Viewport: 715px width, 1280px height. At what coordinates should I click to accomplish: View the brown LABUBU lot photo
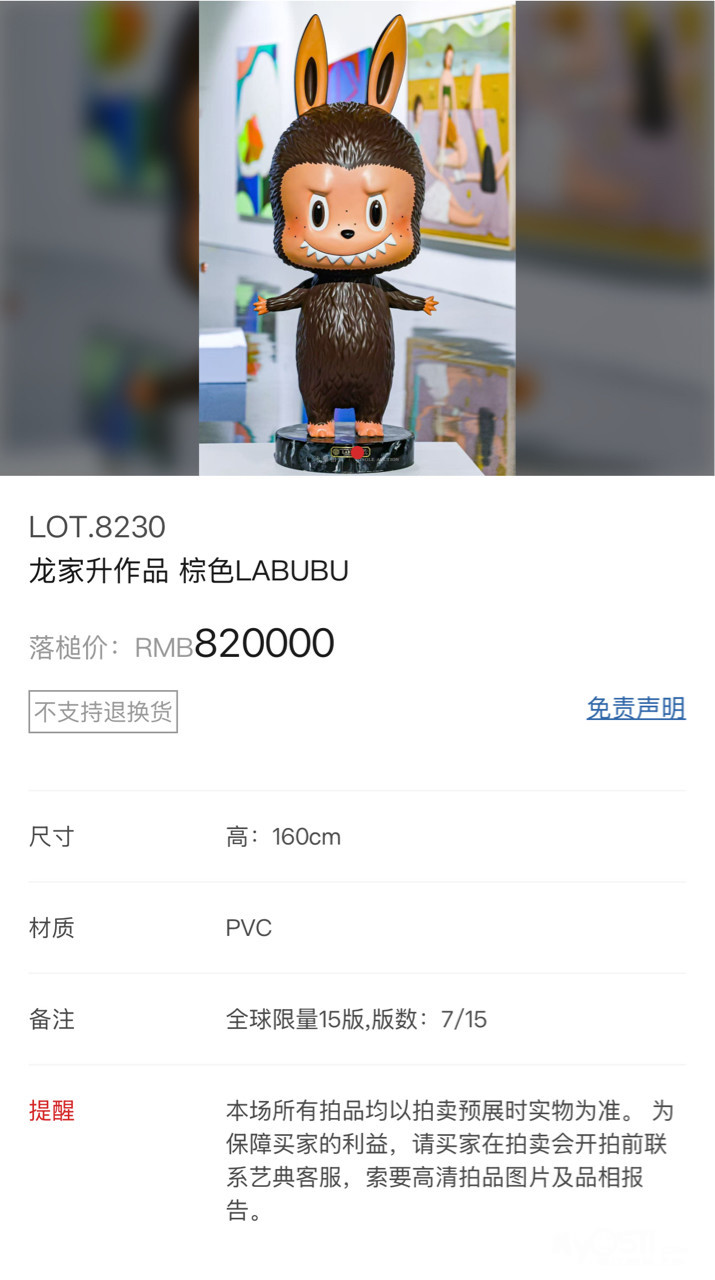tap(357, 238)
